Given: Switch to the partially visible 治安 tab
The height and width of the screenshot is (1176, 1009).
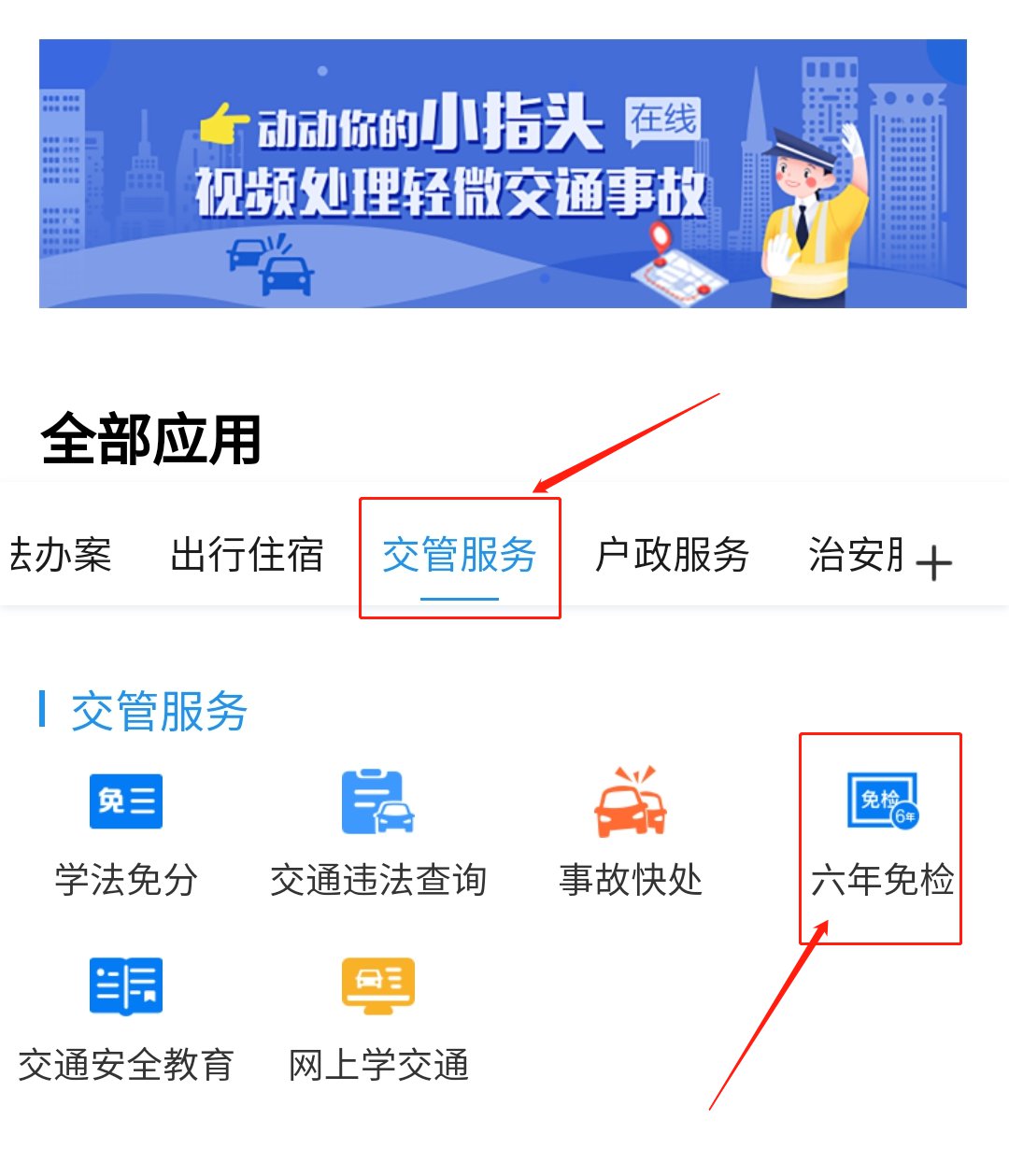Looking at the screenshot, I should (x=854, y=555).
